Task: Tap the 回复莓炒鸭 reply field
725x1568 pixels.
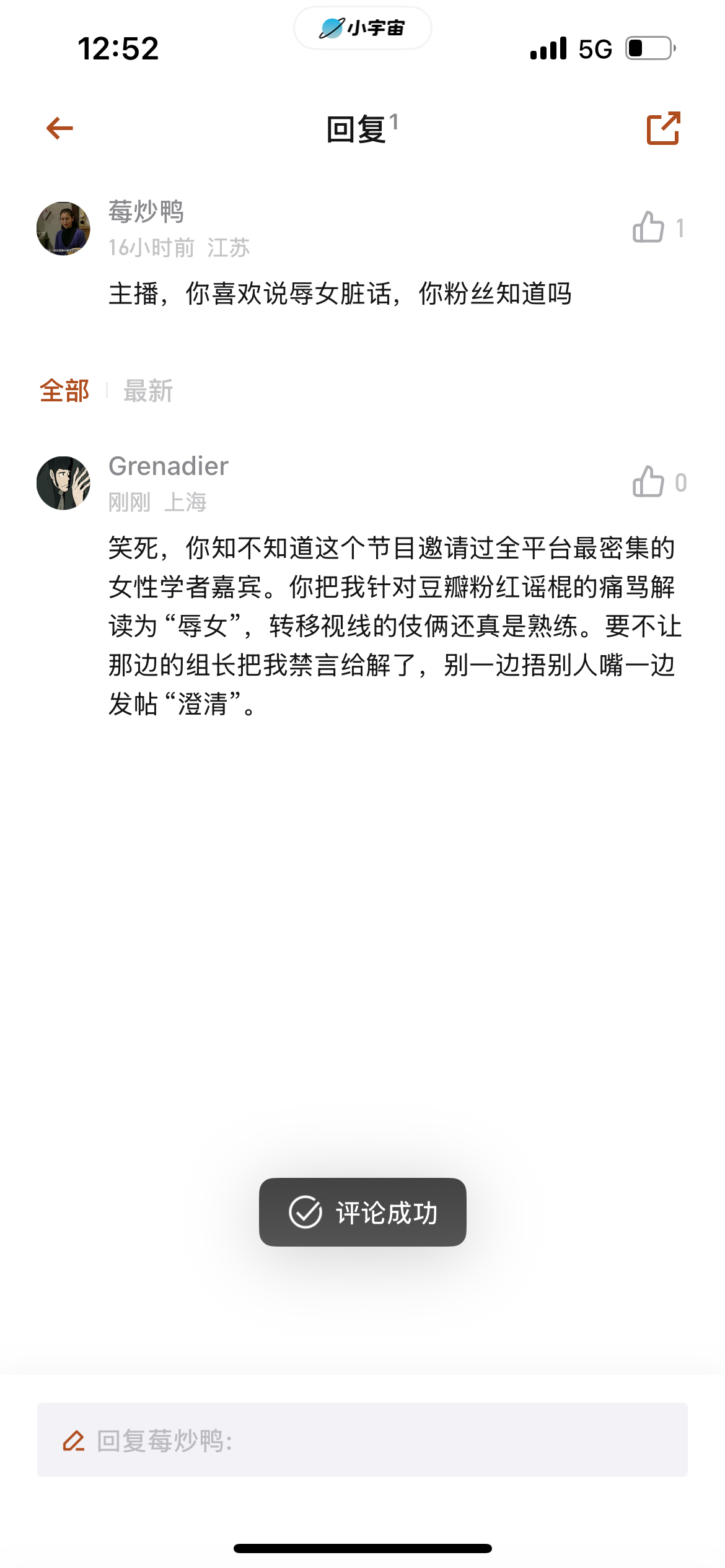Action: pyautogui.click(x=362, y=1440)
